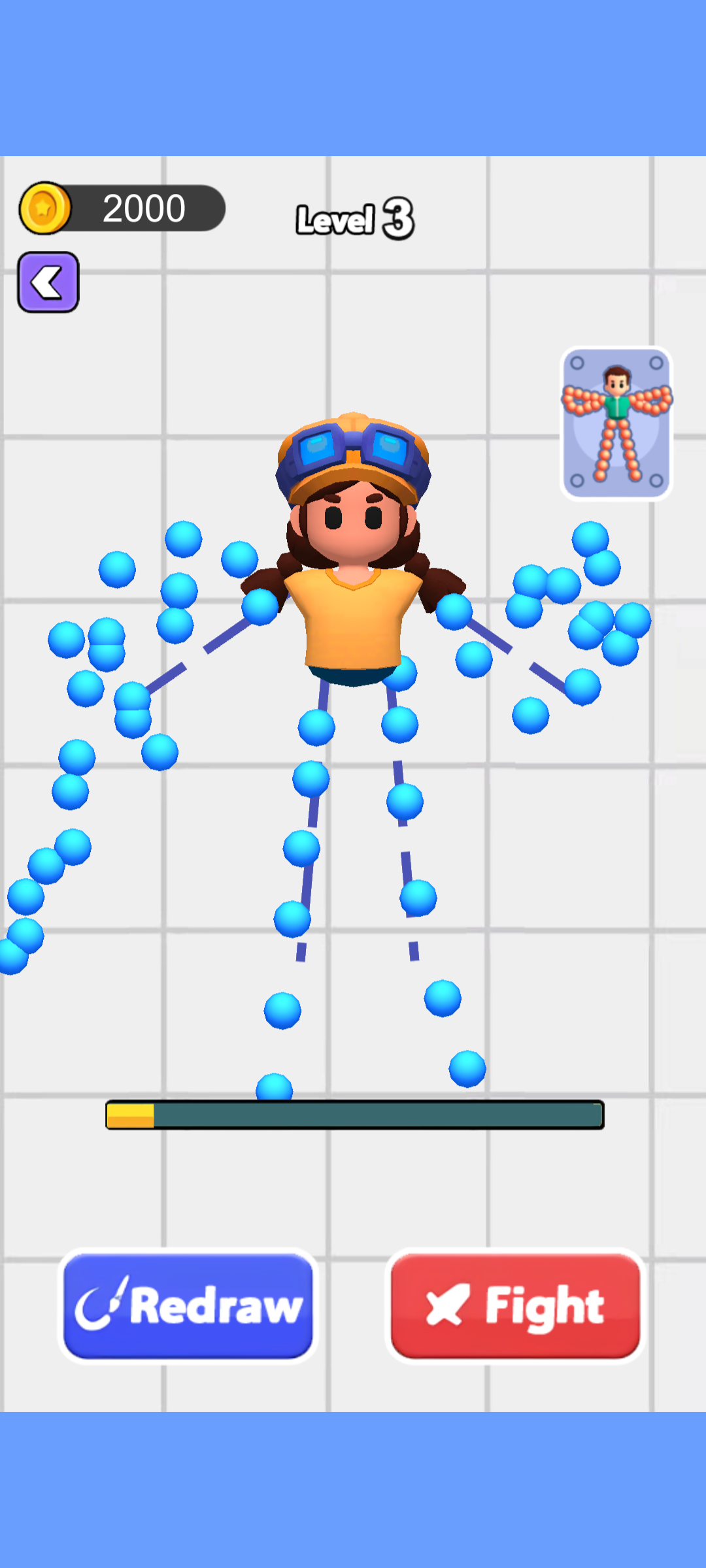Open the reference pose card

[616, 423]
